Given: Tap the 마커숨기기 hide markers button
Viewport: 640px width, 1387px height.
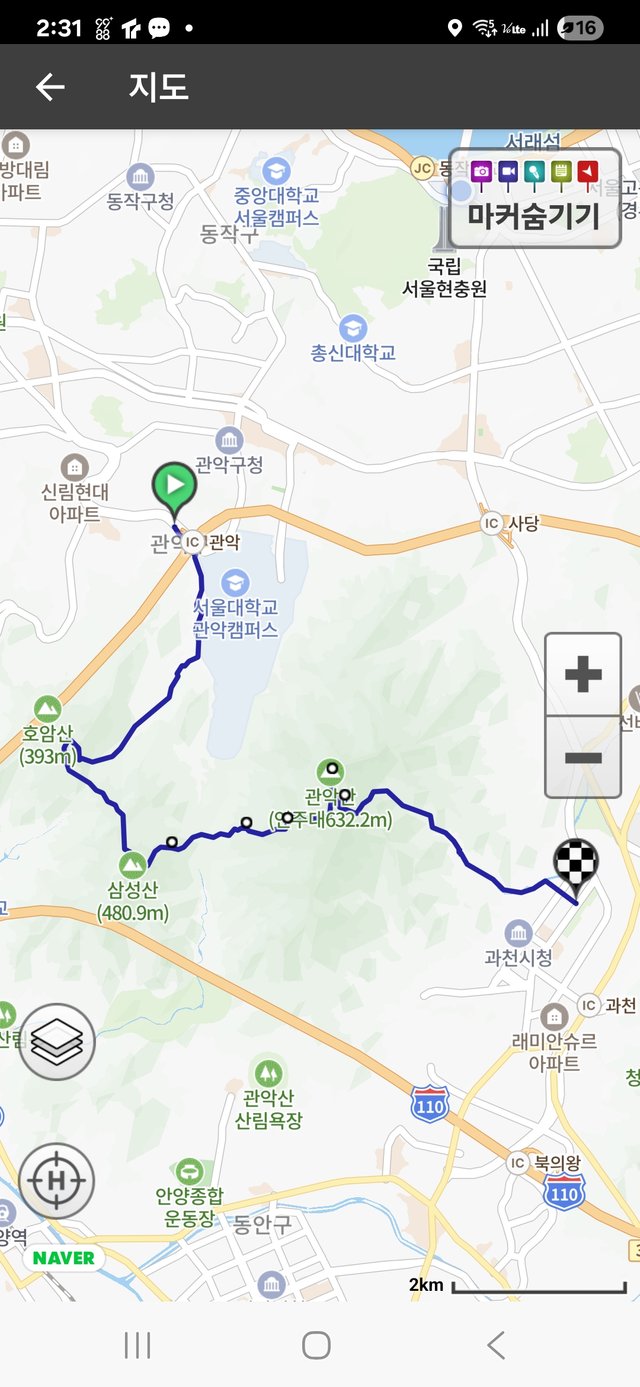Looking at the screenshot, I should (x=534, y=198).
